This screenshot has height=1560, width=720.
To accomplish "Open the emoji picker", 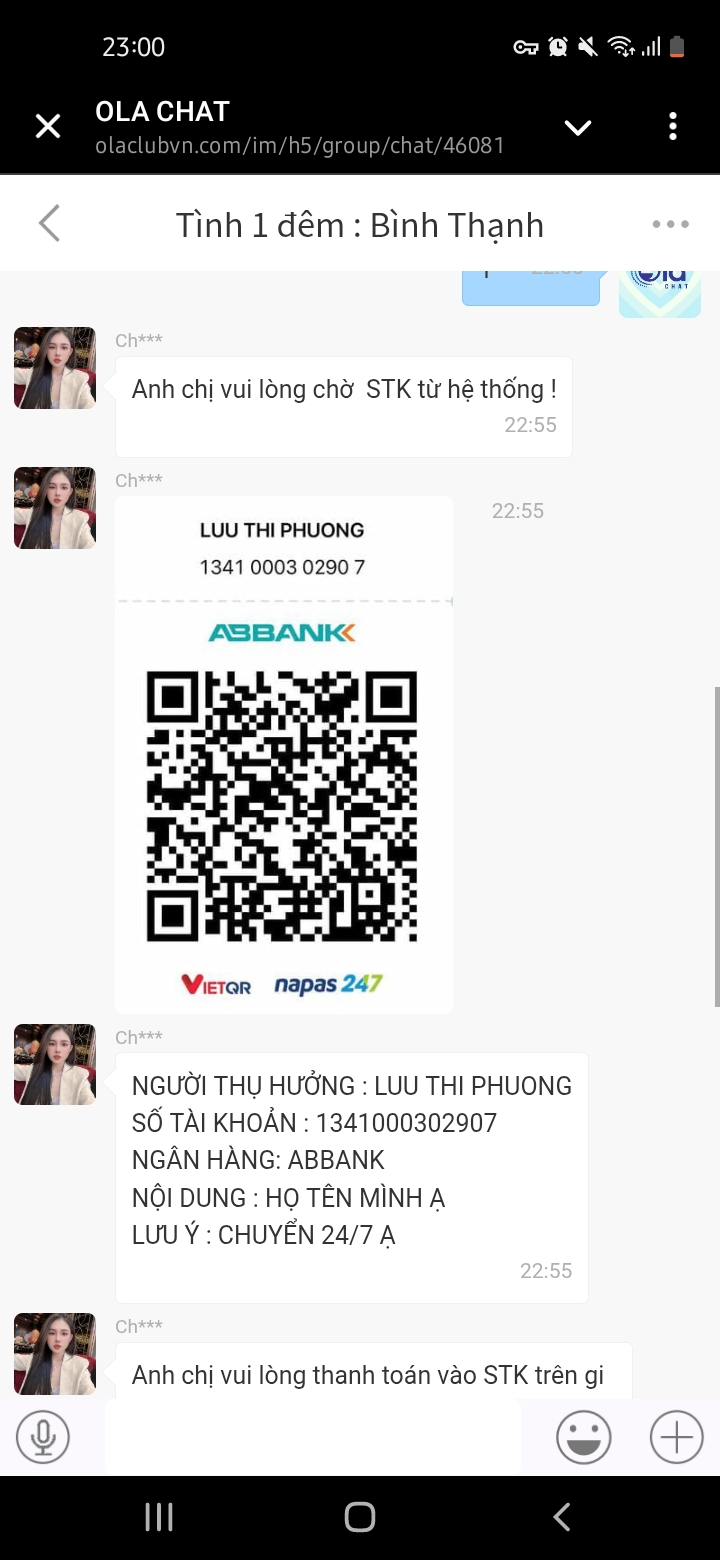I will [583, 1438].
